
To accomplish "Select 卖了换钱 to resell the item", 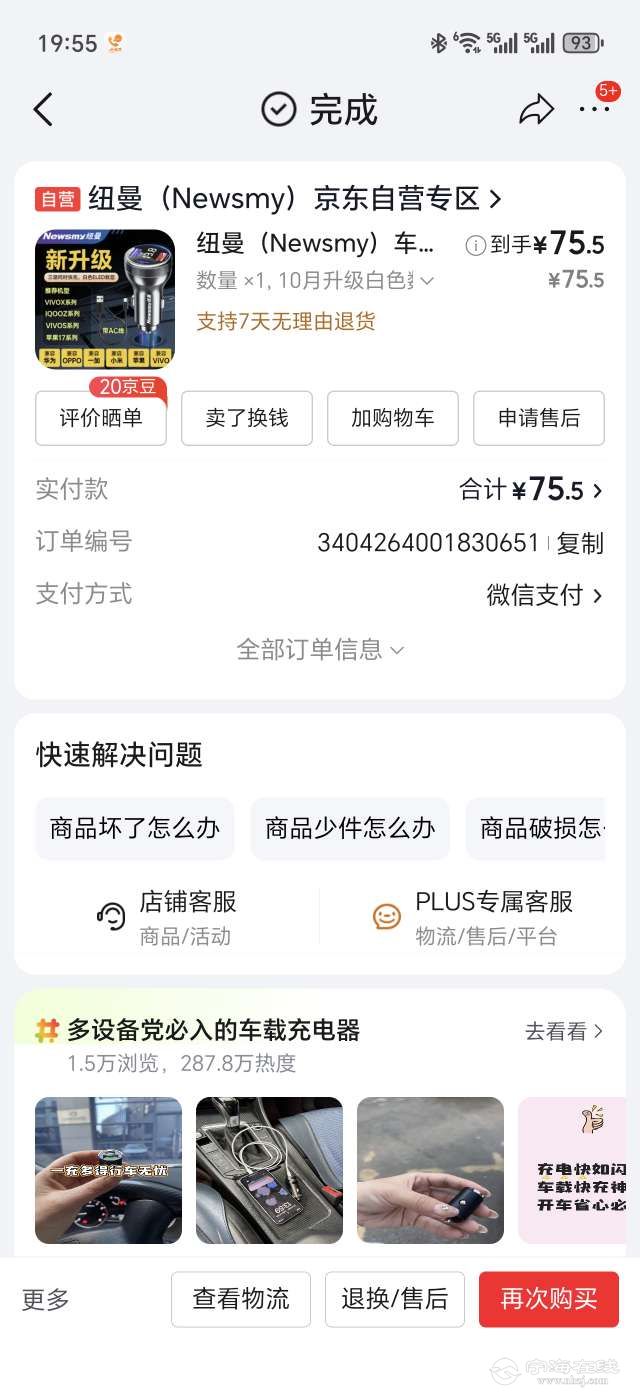I will [x=247, y=418].
